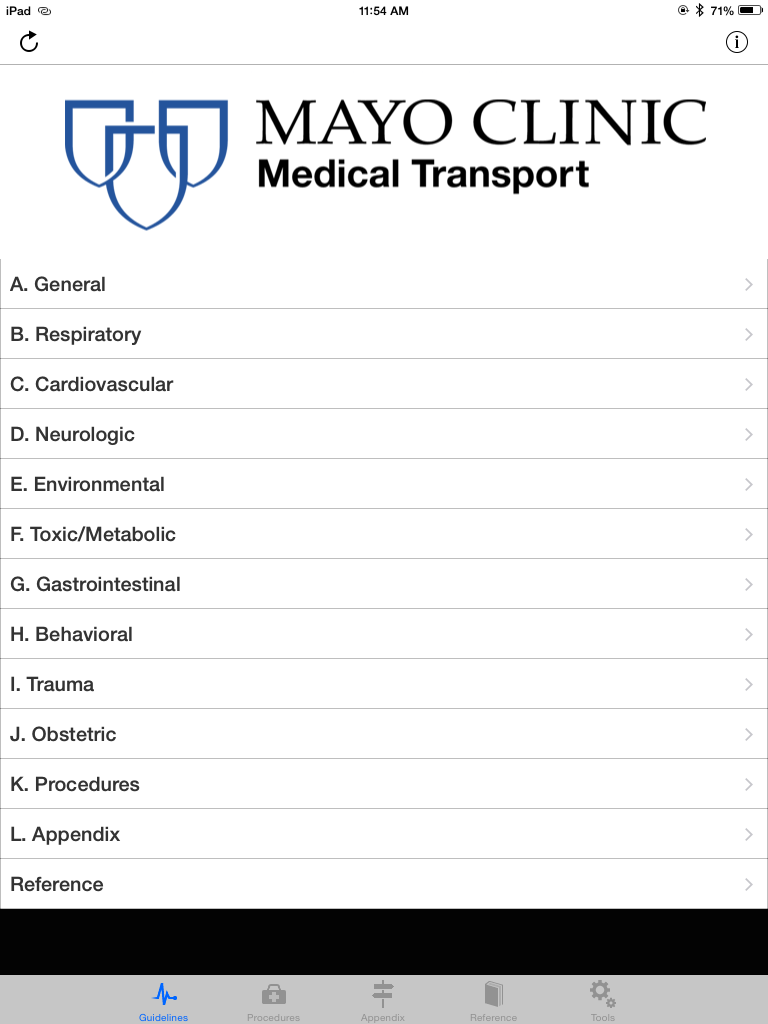Viewport: 768px width, 1024px height.
Task: Go to E. Environmental guidelines
Action: click(x=384, y=484)
